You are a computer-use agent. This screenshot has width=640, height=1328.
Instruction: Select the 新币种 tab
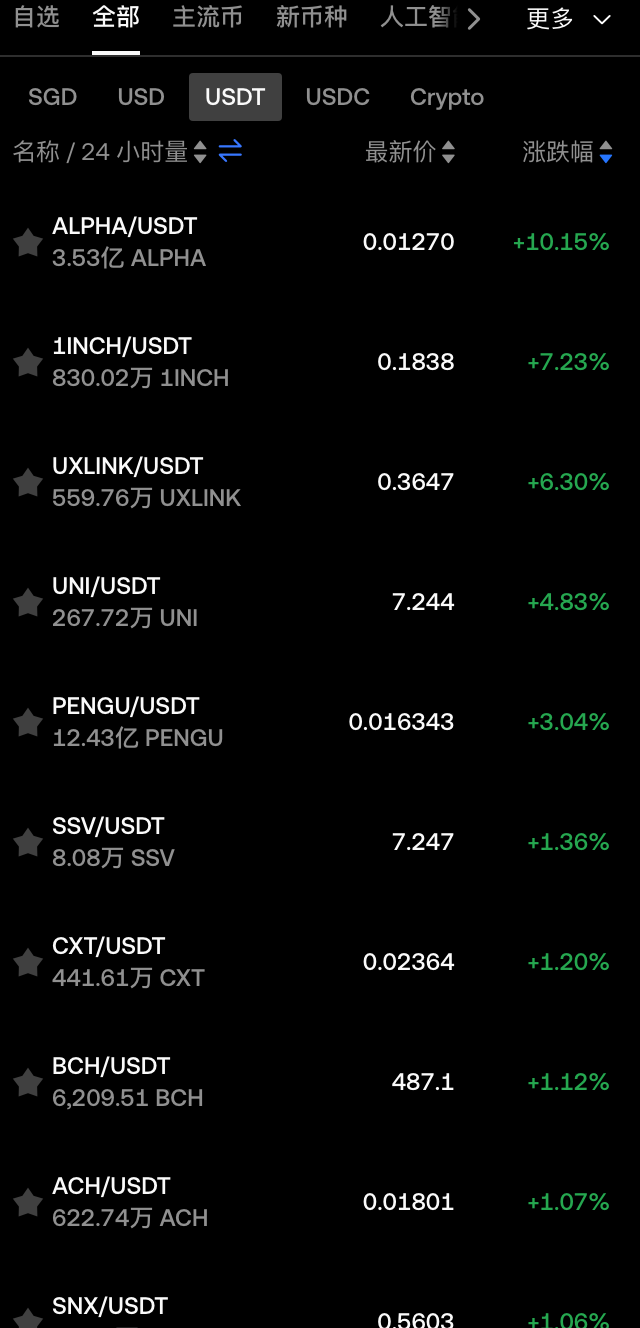(311, 18)
